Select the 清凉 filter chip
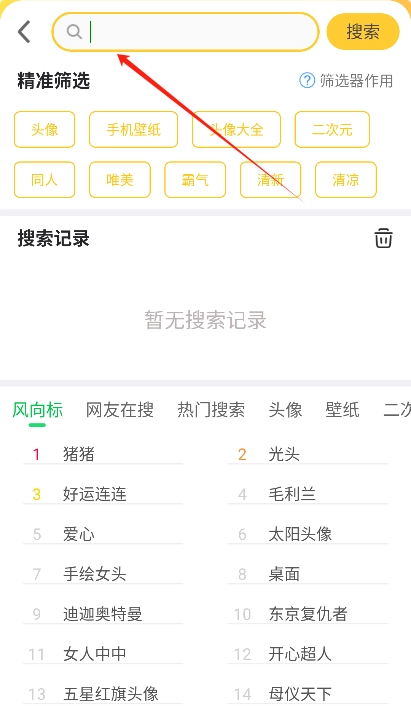 click(346, 180)
